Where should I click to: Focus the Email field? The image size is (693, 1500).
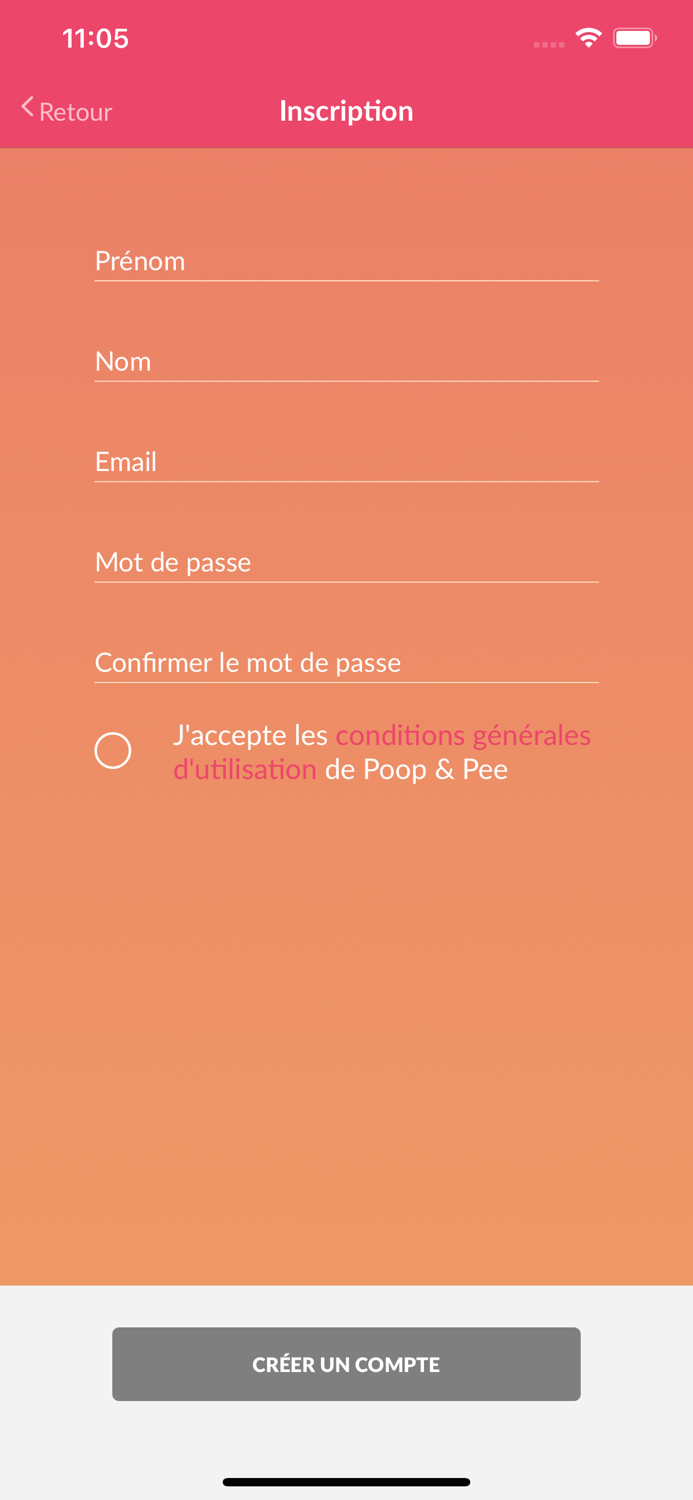click(346, 461)
